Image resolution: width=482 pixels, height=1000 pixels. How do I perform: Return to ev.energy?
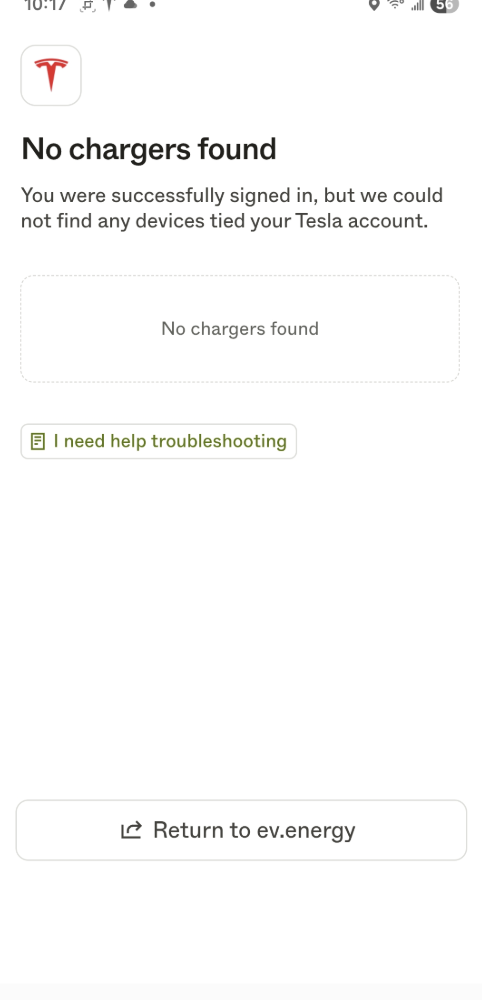tap(241, 830)
